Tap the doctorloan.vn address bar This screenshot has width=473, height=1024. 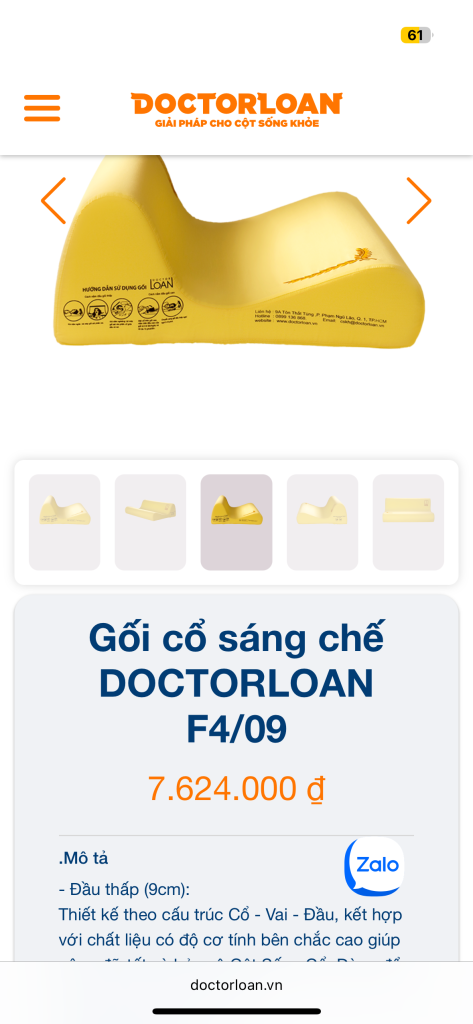[x=236, y=985]
